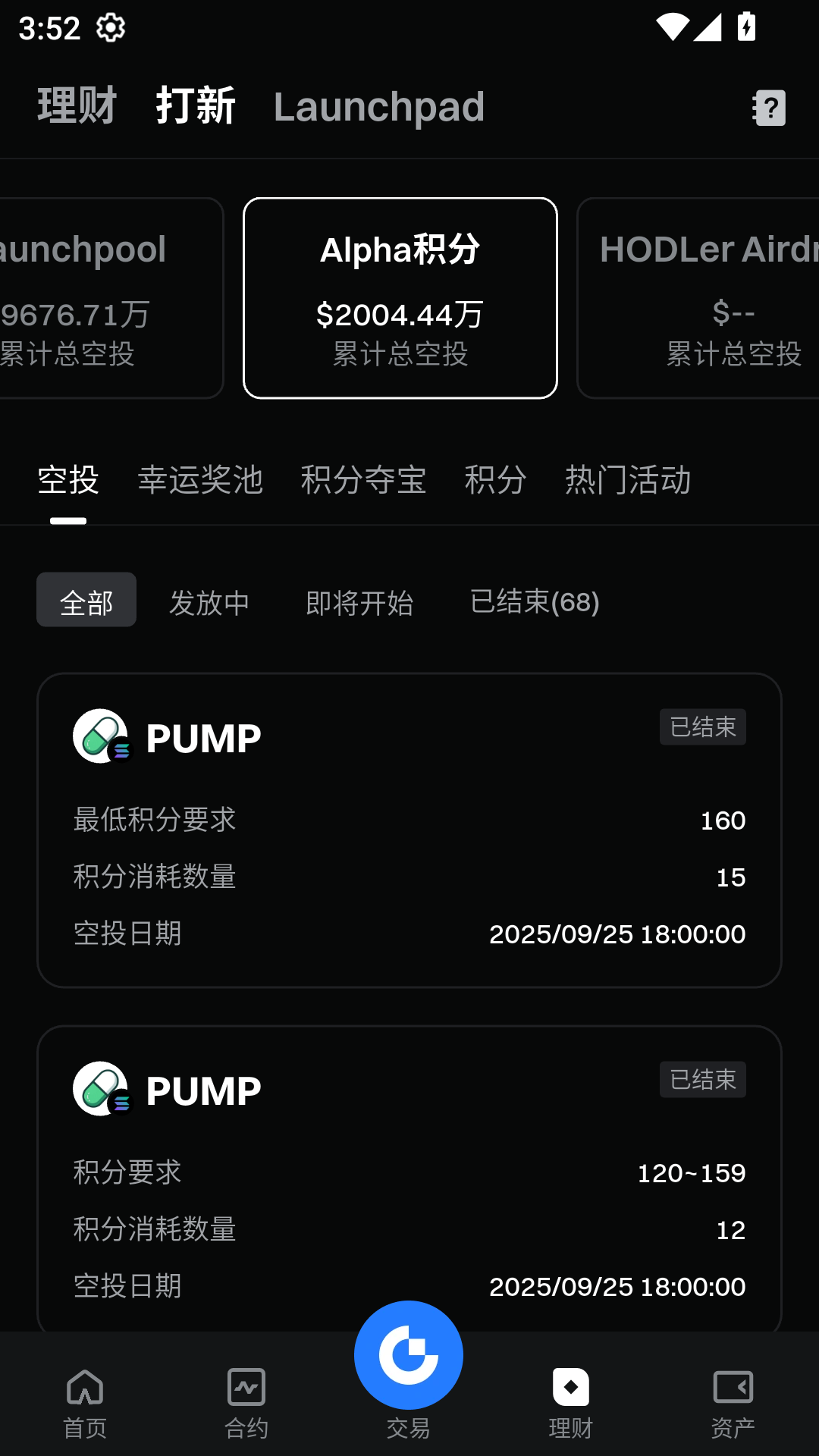
Task: Open the 已结束(68) filter
Action: 535,602
